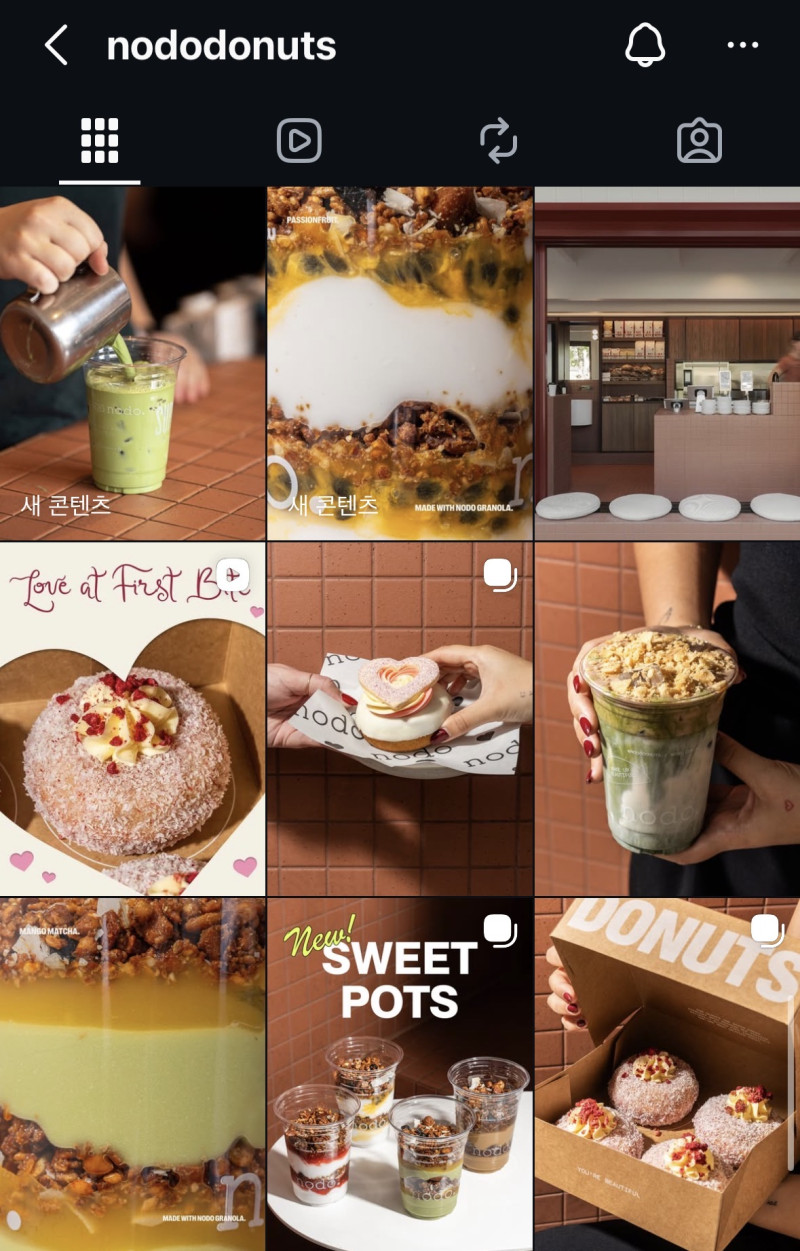Open the notifications bell
The width and height of the screenshot is (800, 1251).
[645, 46]
